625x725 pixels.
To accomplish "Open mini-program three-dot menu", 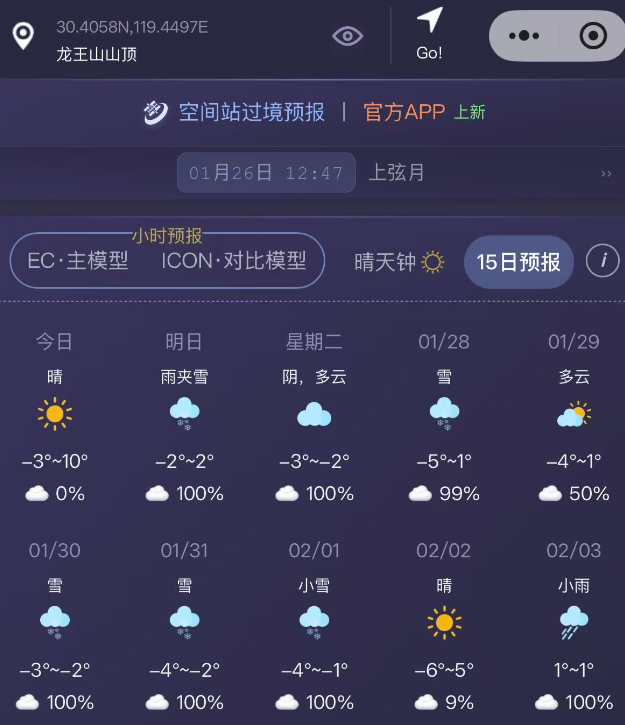I will [524, 36].
